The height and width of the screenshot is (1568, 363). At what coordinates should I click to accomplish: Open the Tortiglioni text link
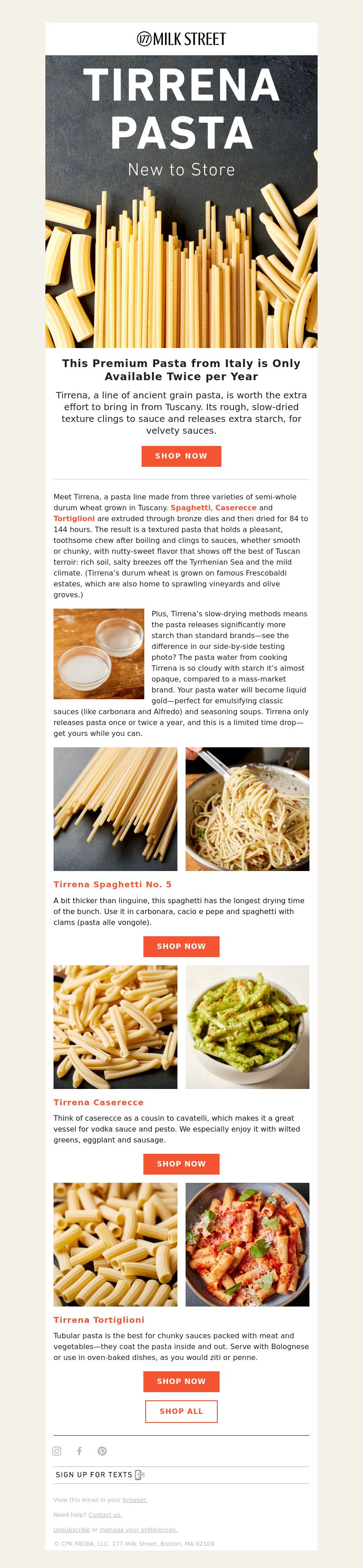click(74, 518)
